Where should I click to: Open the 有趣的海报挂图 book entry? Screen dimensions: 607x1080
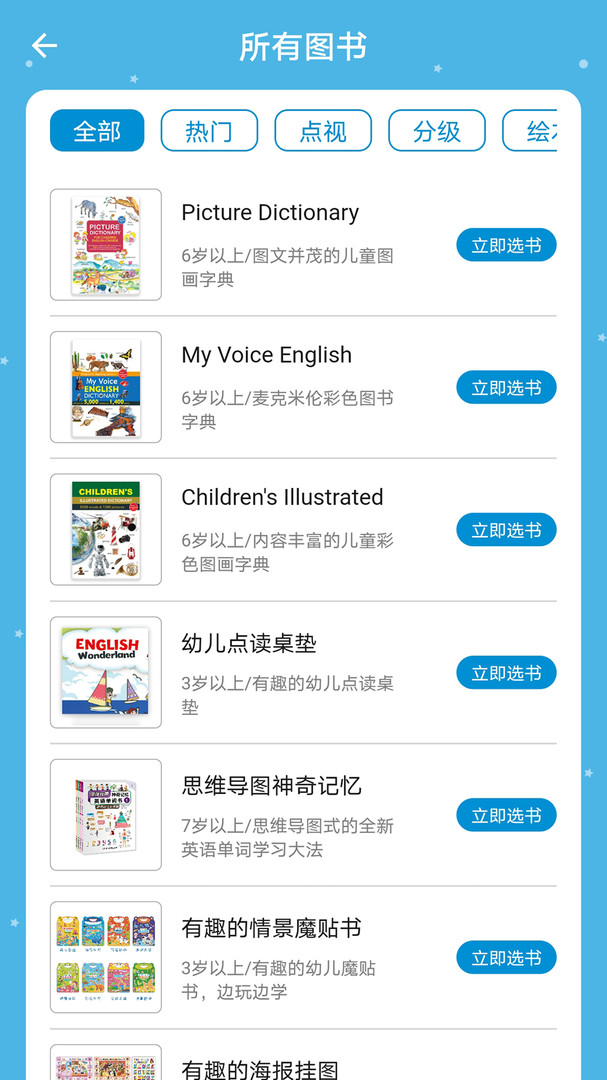pyautogui.click(x=303, y=1061)
